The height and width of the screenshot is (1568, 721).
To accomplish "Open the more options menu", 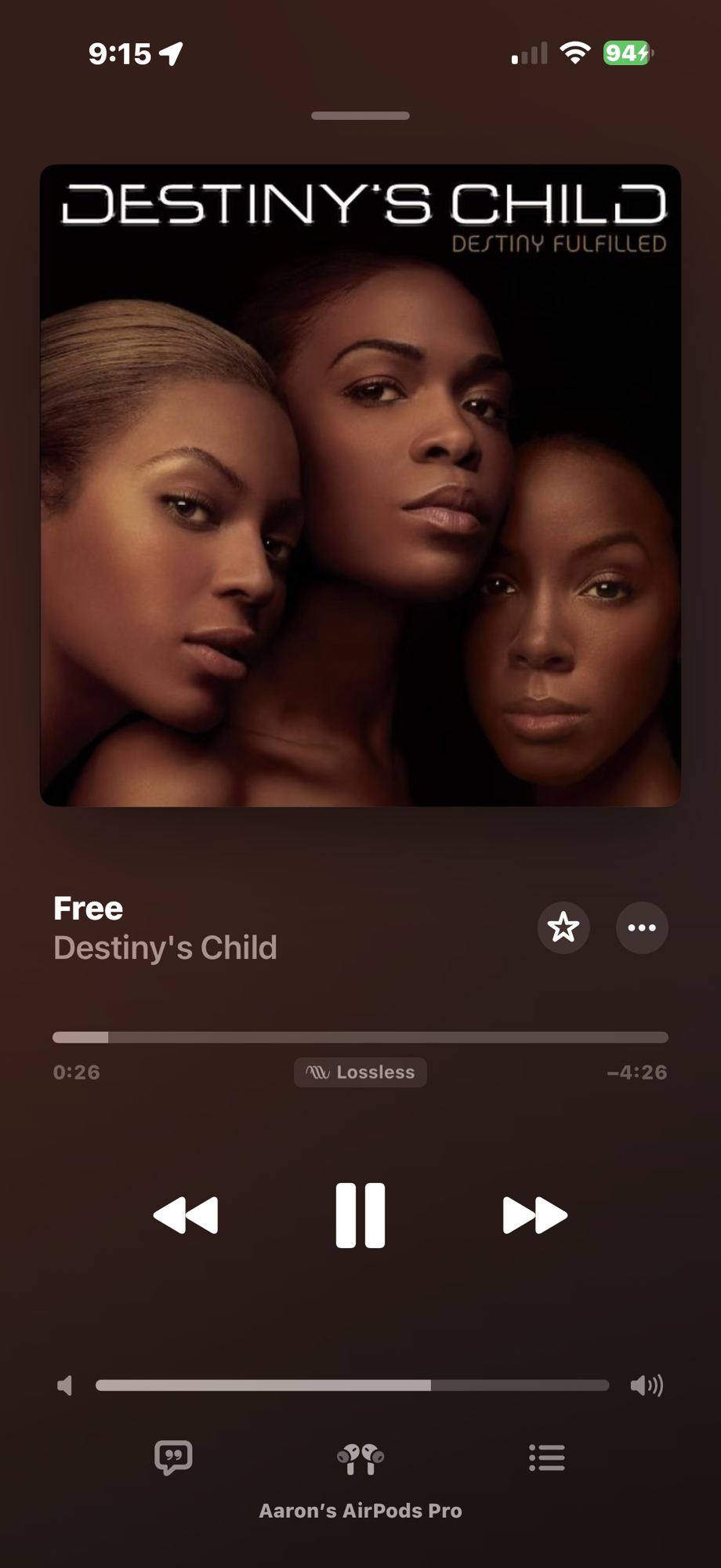I will [x=642, y=927].
